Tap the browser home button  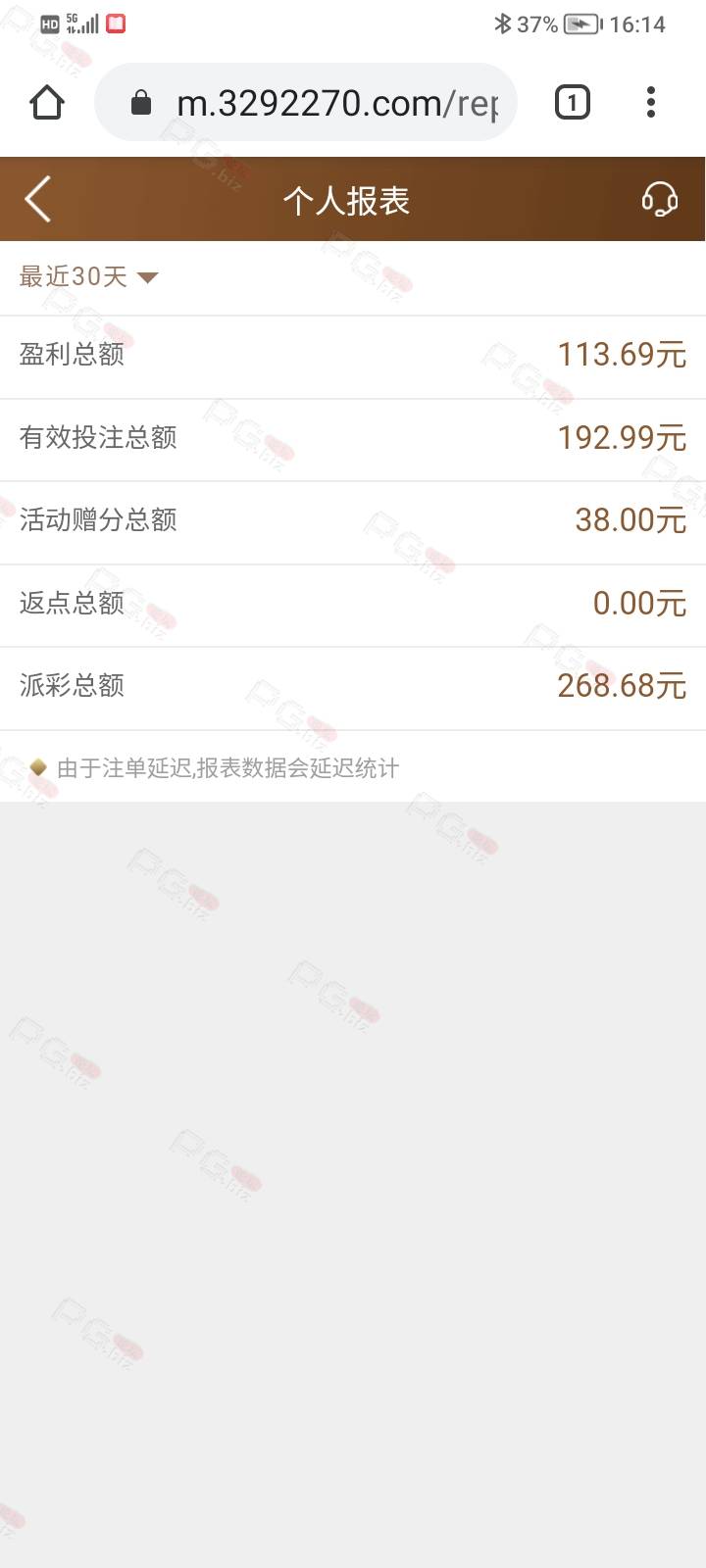click(46, 103)
